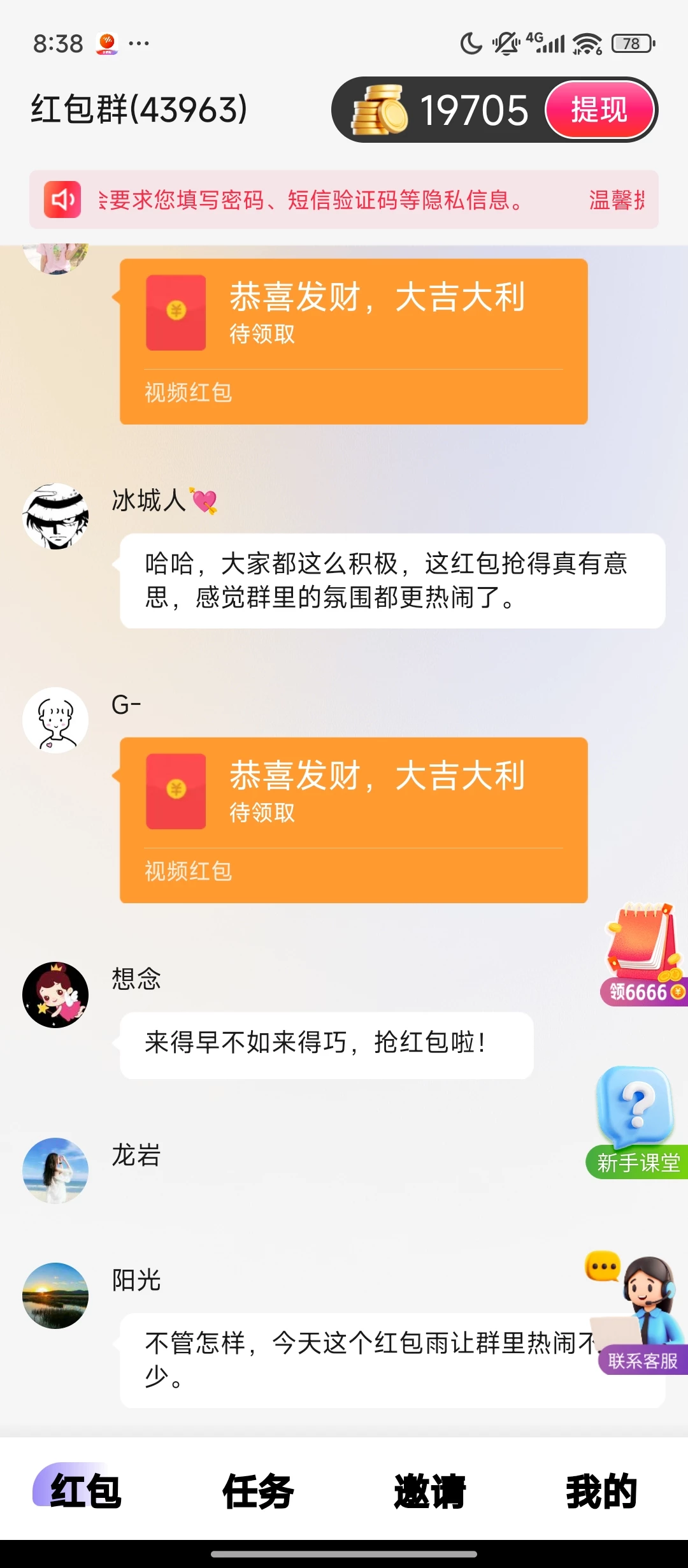
Task: Tap the 提现 withdraw button
Action: [x=599, y=110]
